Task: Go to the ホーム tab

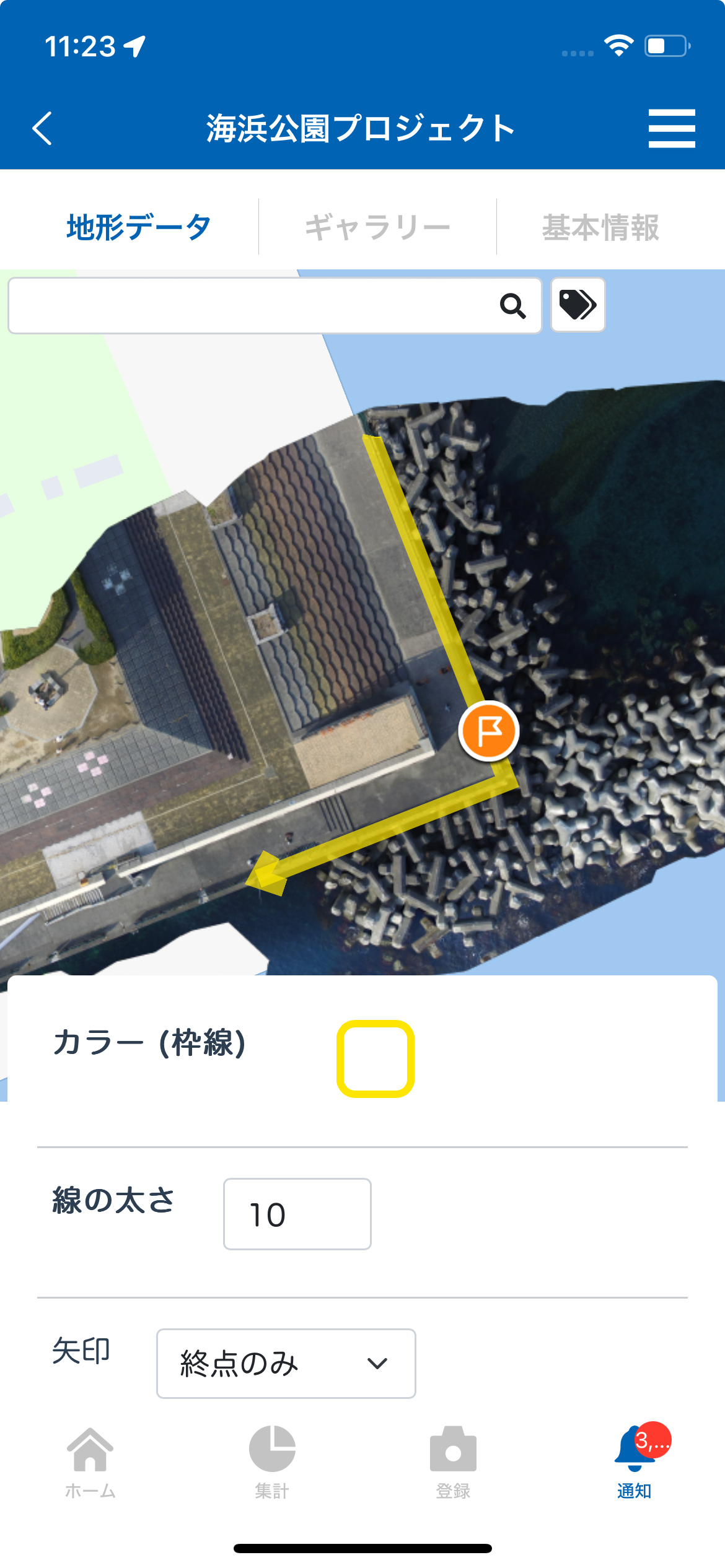Action: 90,1461
